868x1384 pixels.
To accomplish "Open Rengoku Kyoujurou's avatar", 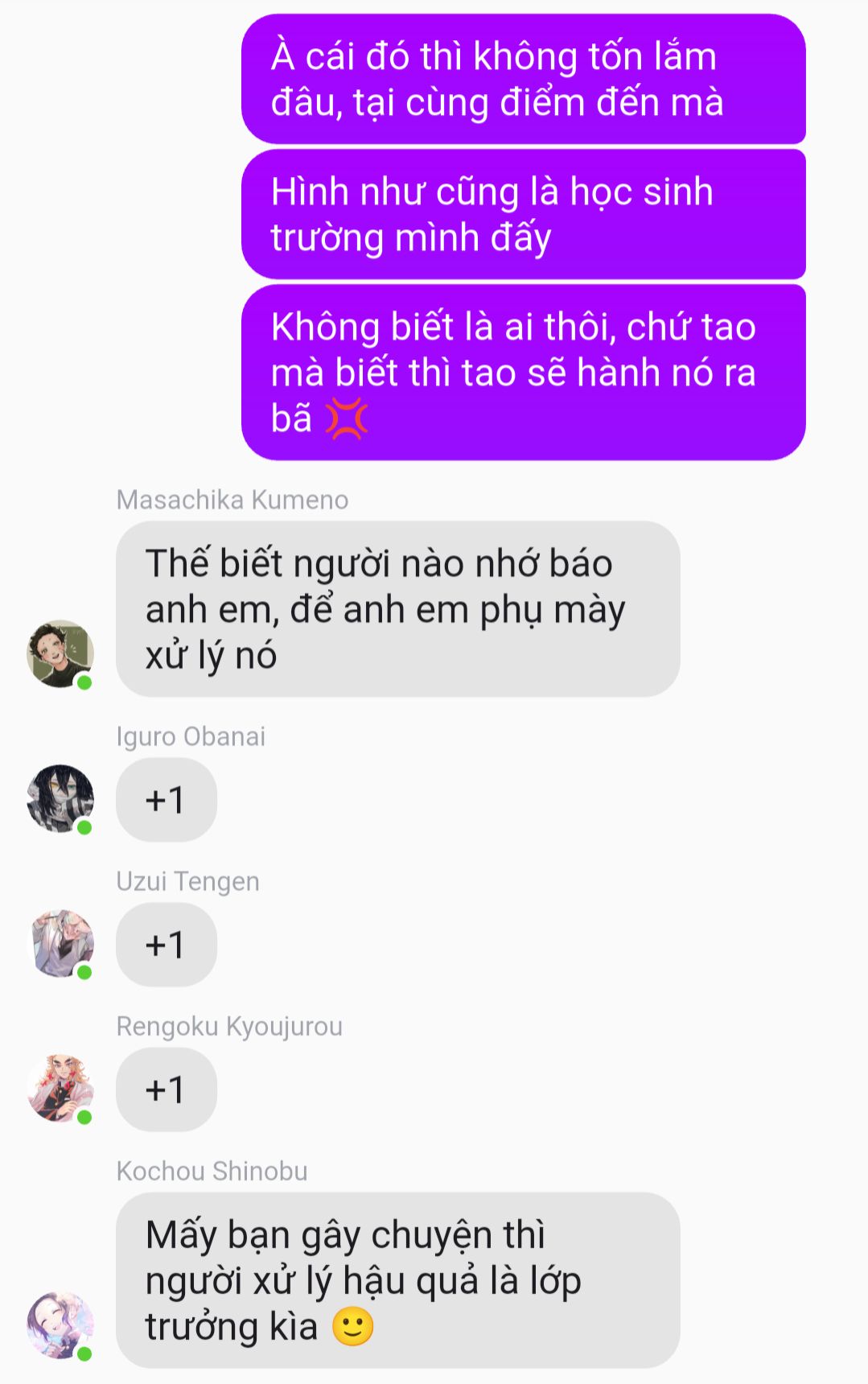I will coord(60,1088).
